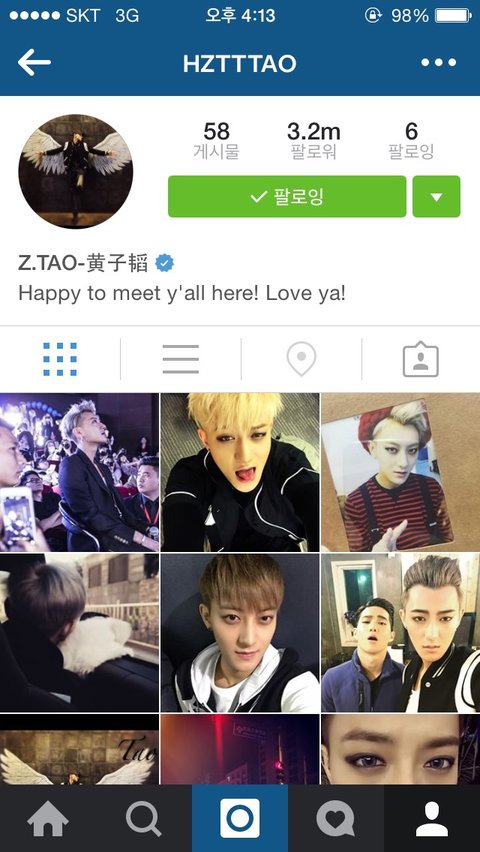Go back with the arrow icon
The height and width of the screenshot is (852, 480).
(34, 63)
